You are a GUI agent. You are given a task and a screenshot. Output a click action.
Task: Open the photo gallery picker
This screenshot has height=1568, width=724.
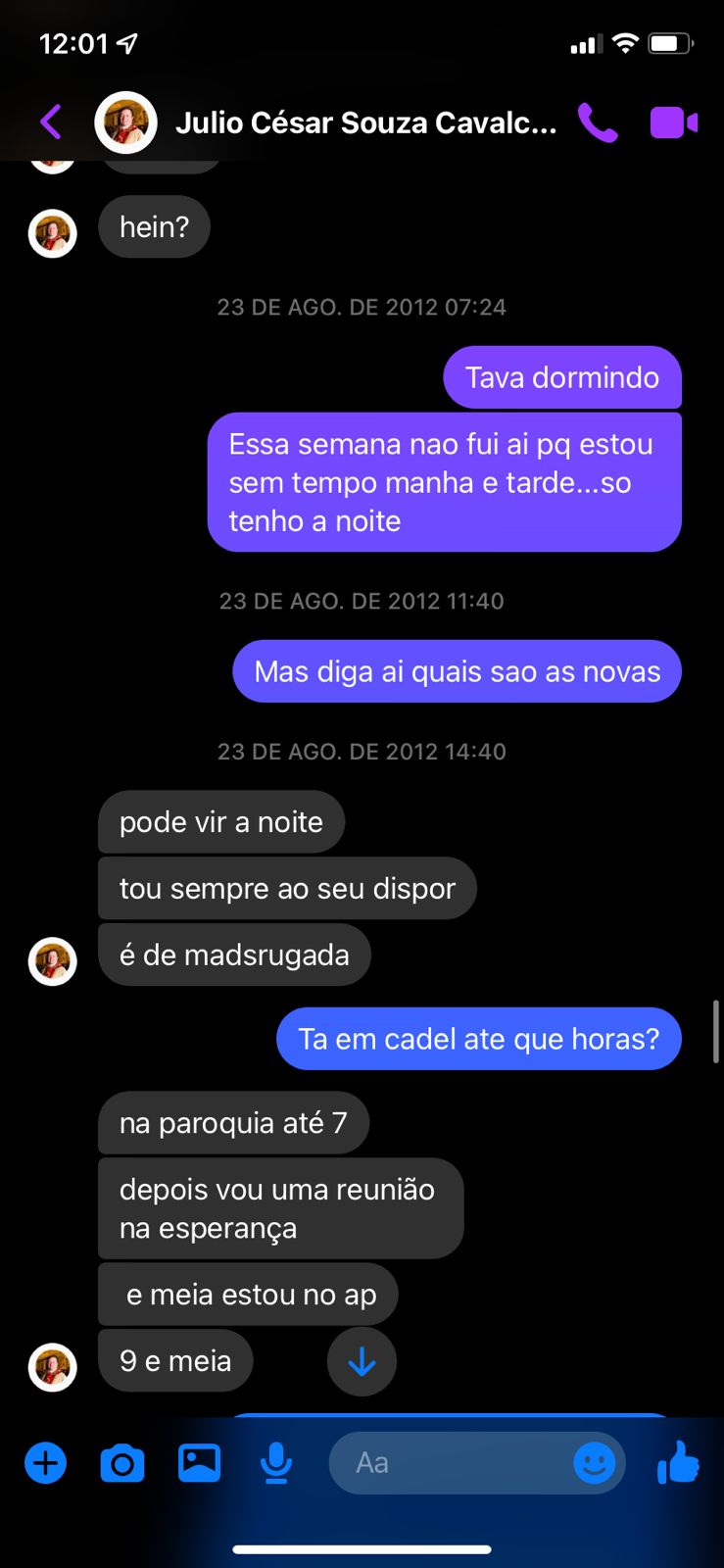199,1463
